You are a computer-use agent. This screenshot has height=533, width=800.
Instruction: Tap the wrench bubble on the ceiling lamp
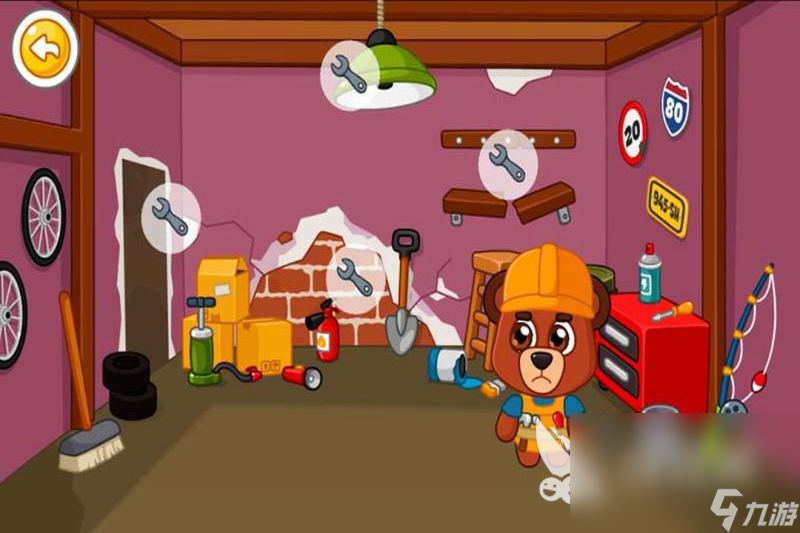click(350, 73)
